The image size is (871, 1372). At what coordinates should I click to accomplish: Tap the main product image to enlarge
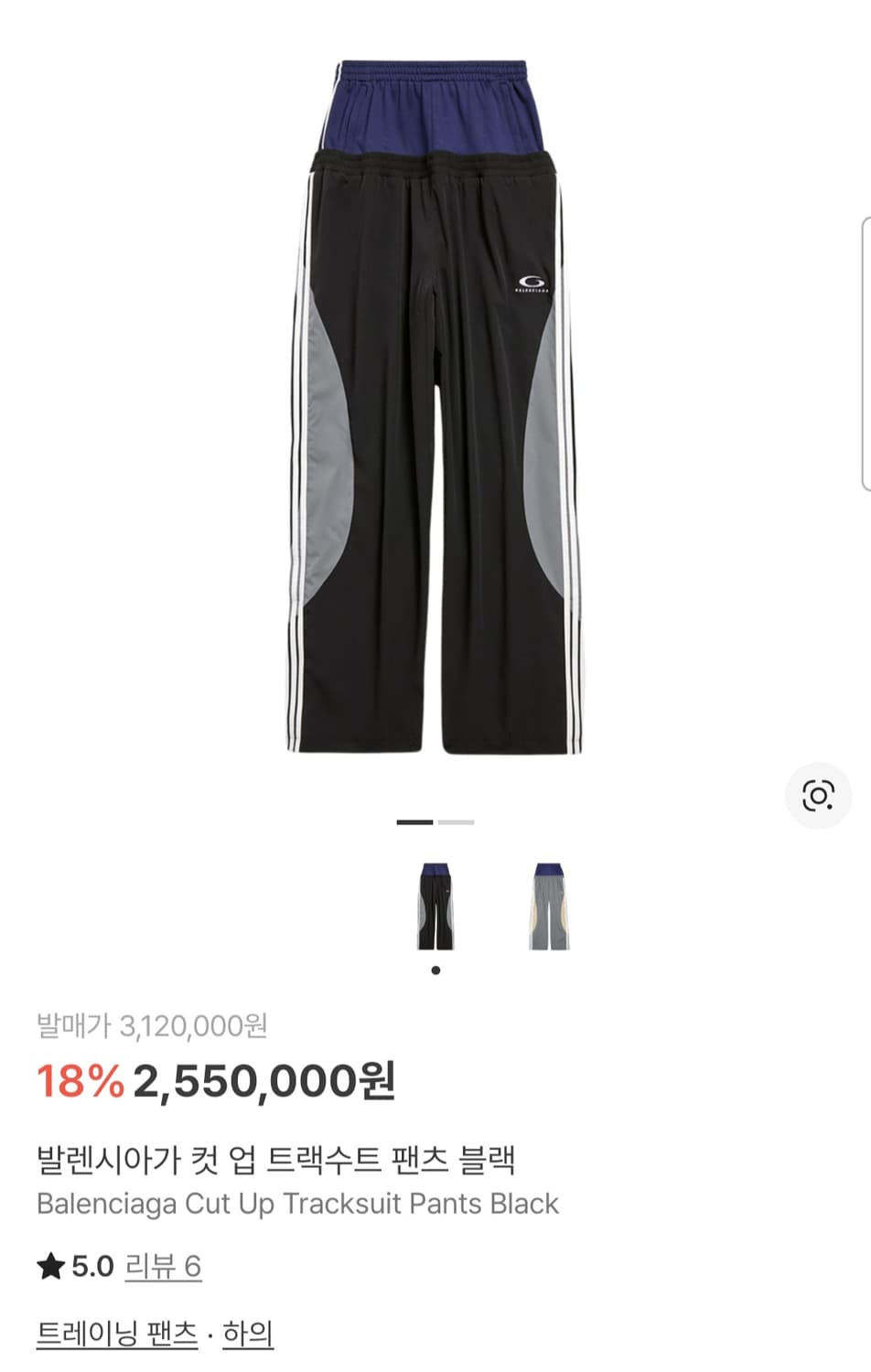435,412
